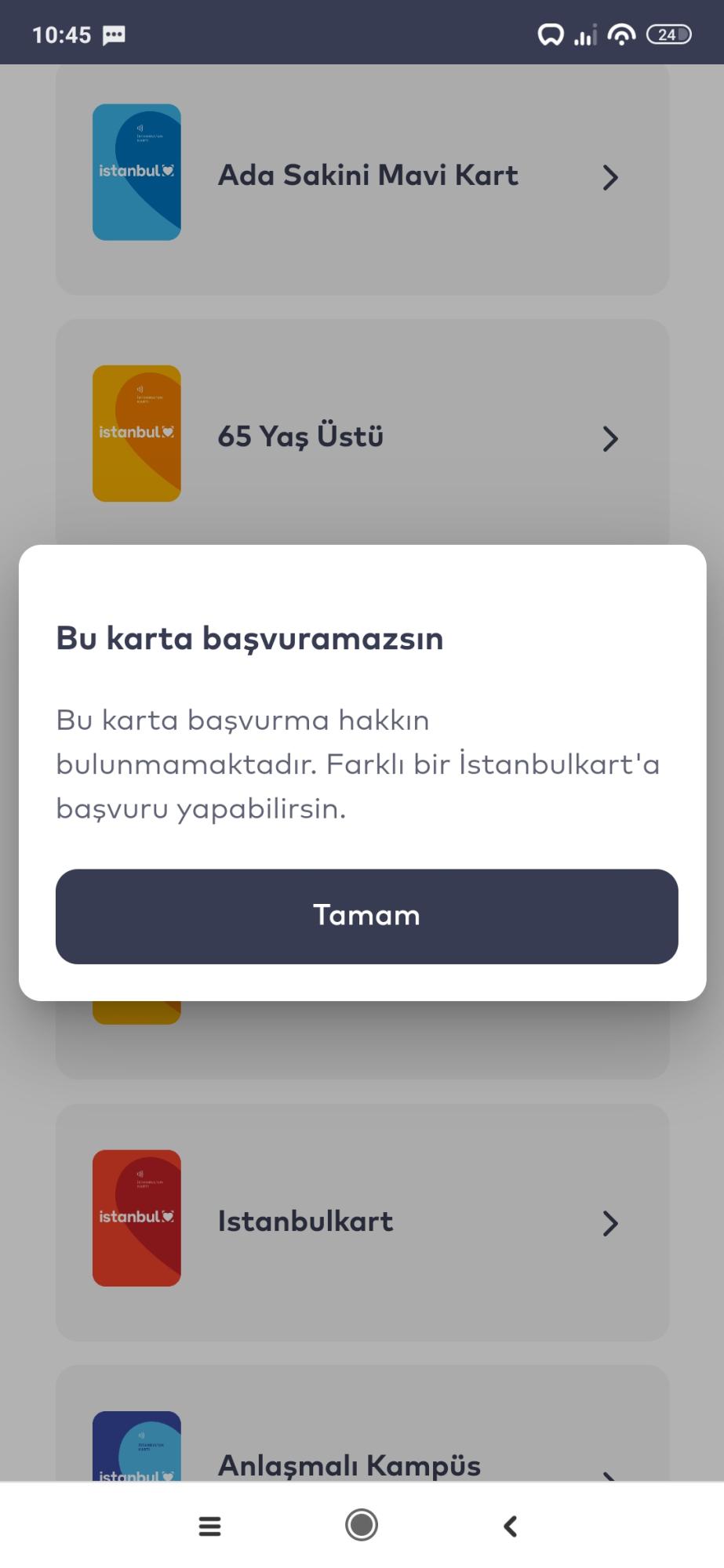Image resolution: width=724 pixels, height=1568 pixels.
Task: Tap the recent apps navigation icon
Action: [x=209, y=1526]
